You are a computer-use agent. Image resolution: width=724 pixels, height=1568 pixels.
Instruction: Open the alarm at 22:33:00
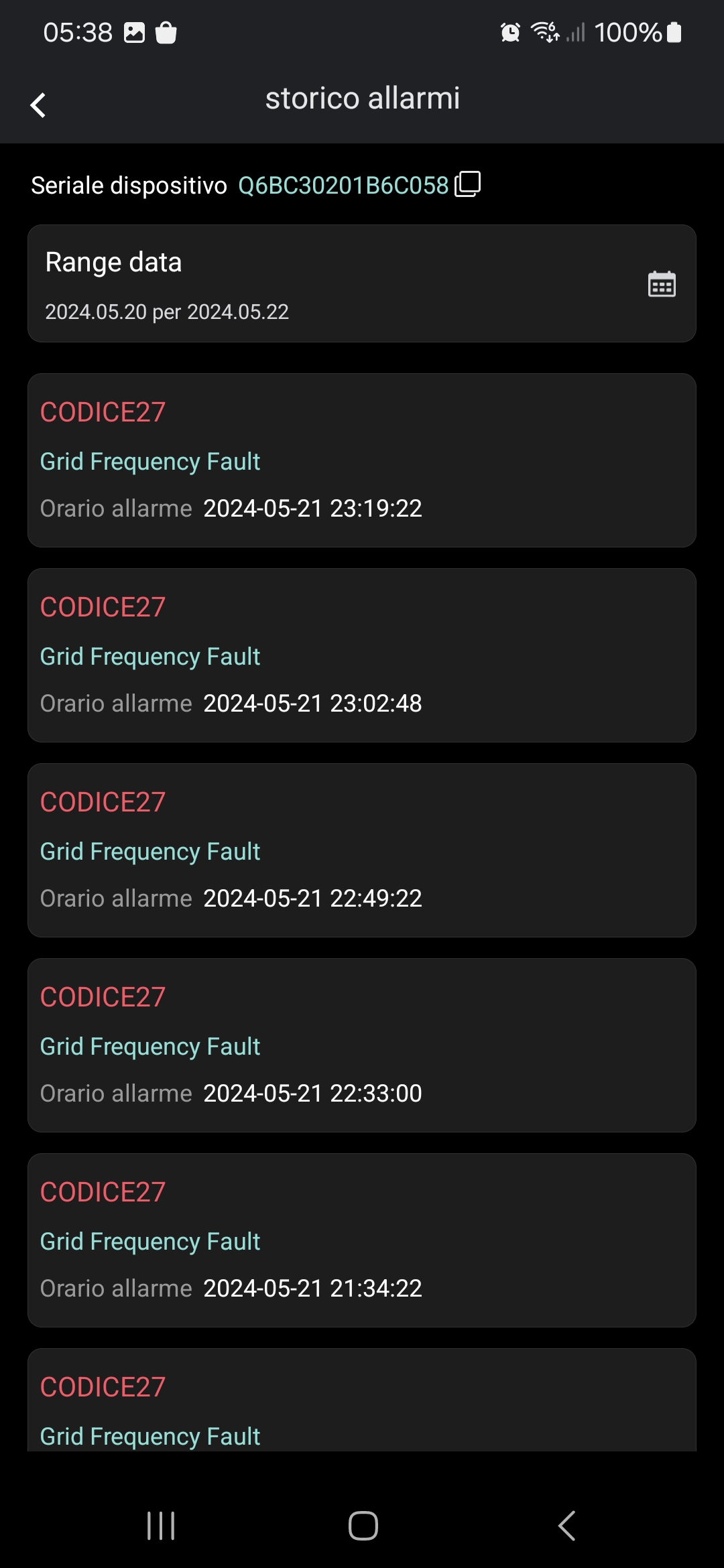coord(362,1045)
